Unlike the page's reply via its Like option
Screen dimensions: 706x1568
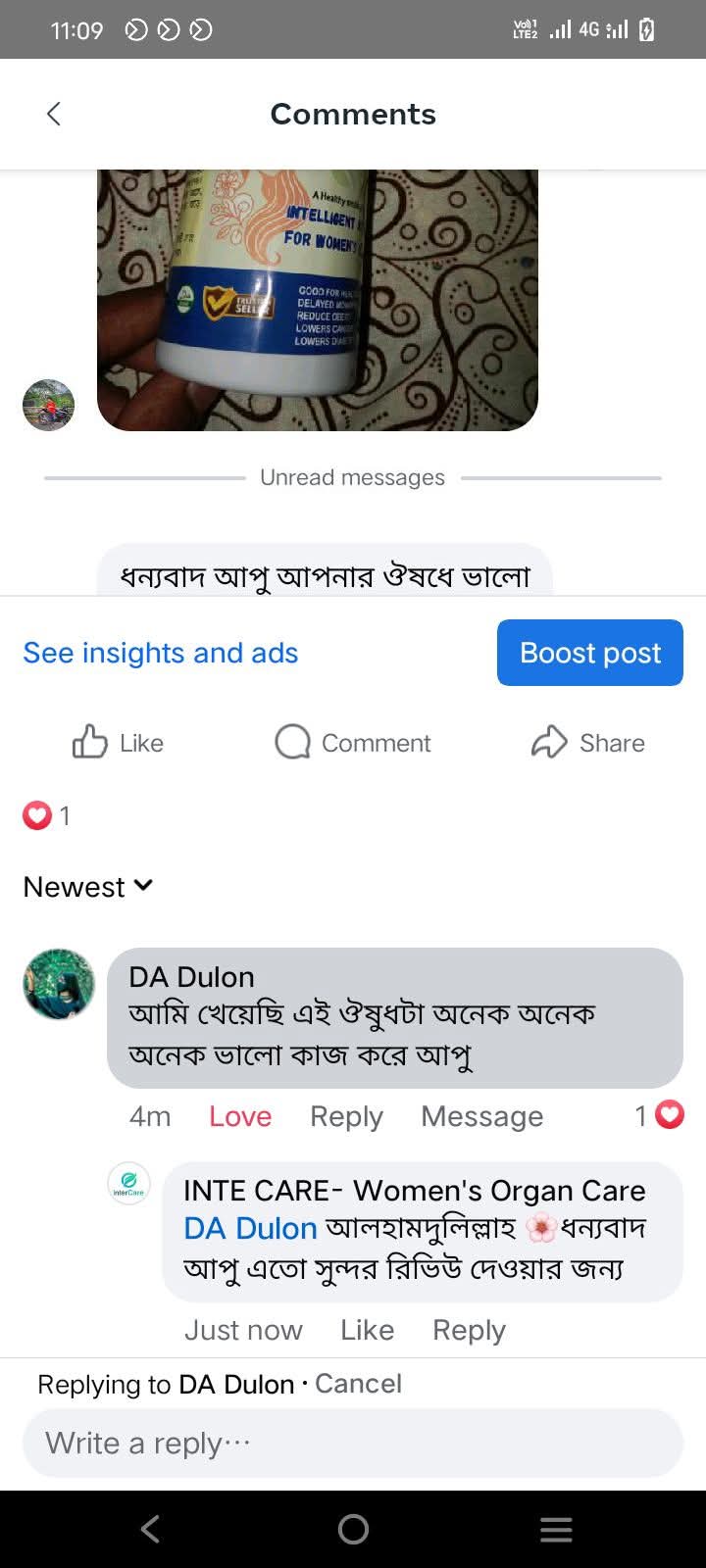pyautogui.click(x=367, y=1330)
